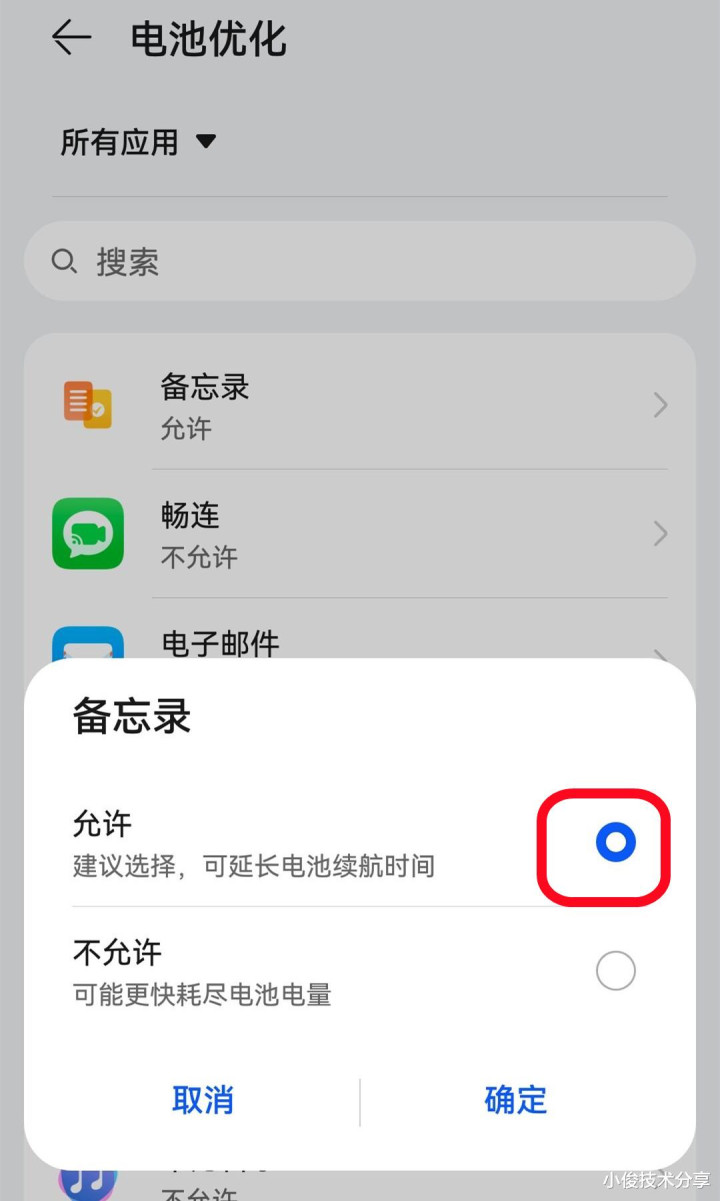720x1201 pixels.
Task: Go back using the top arrow
Action: tap(71, 39)
